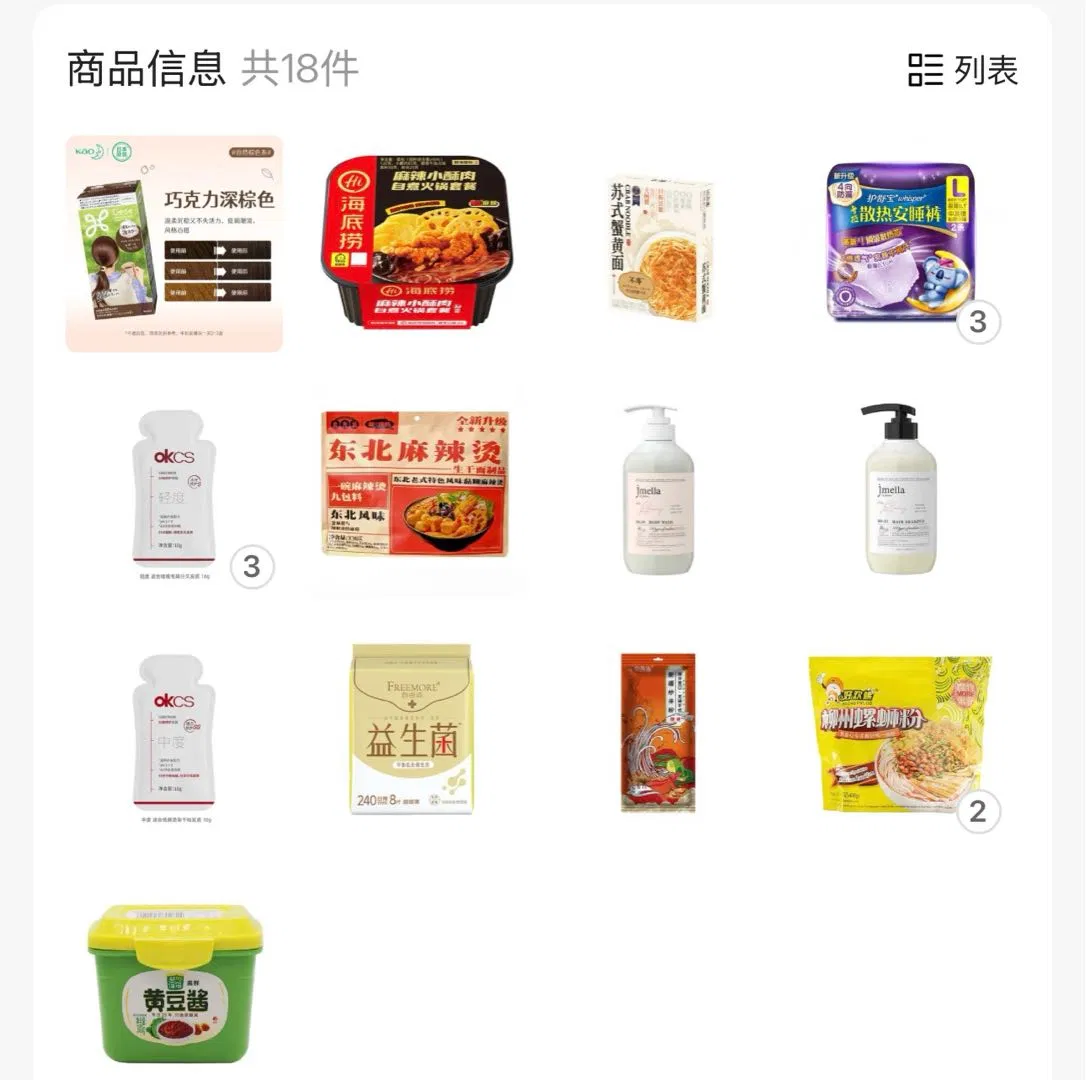Switch to list view (列表)
The height and width of the screenshot is (1080, 1086).
pyautogui.click(x=963, y=71)
